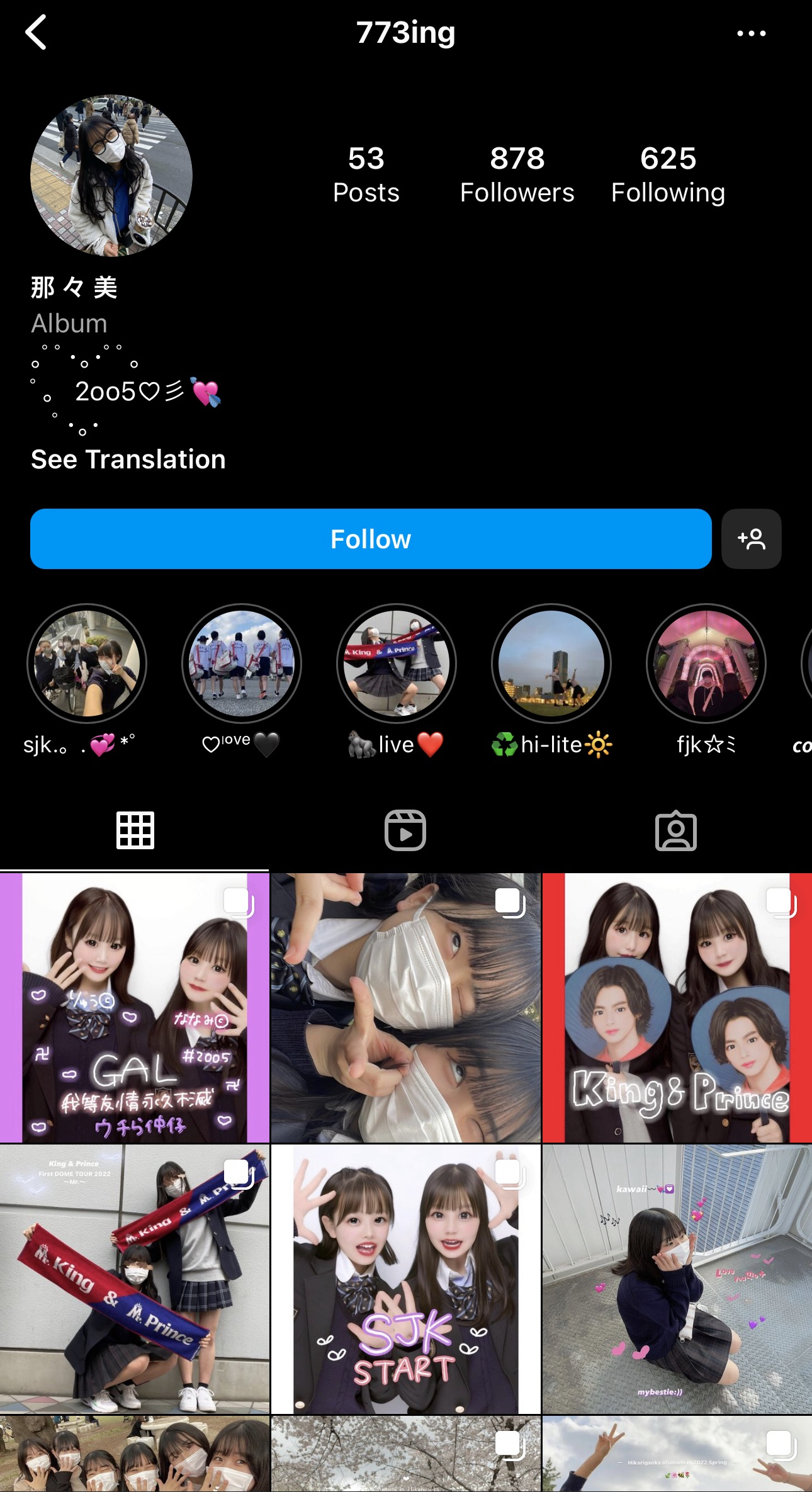812x1492 pixels.
Task: Open the SJK START post
Action: pos(405,1279)
